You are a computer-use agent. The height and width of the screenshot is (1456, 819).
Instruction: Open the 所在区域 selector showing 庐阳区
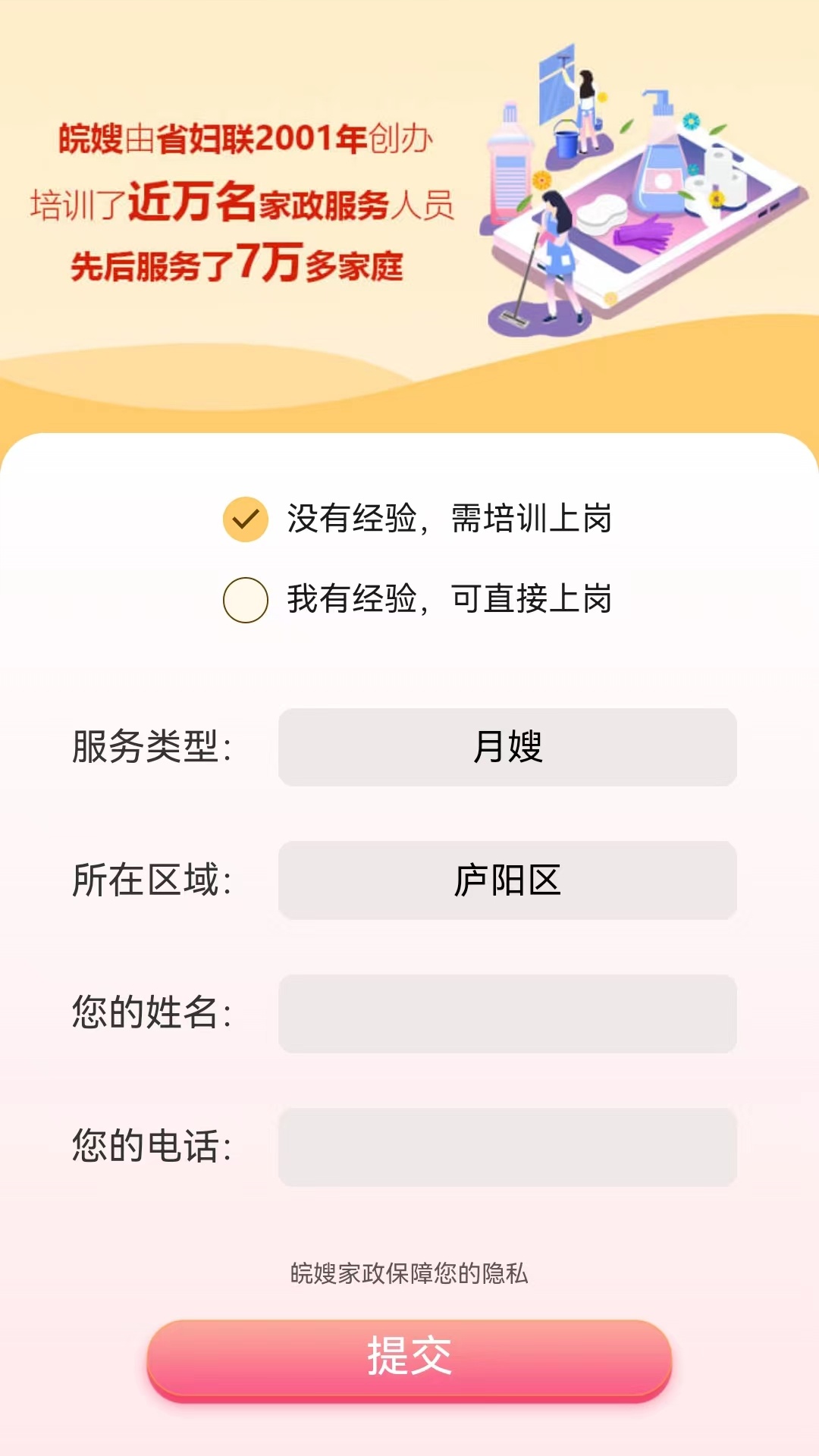tap(507, 880)
